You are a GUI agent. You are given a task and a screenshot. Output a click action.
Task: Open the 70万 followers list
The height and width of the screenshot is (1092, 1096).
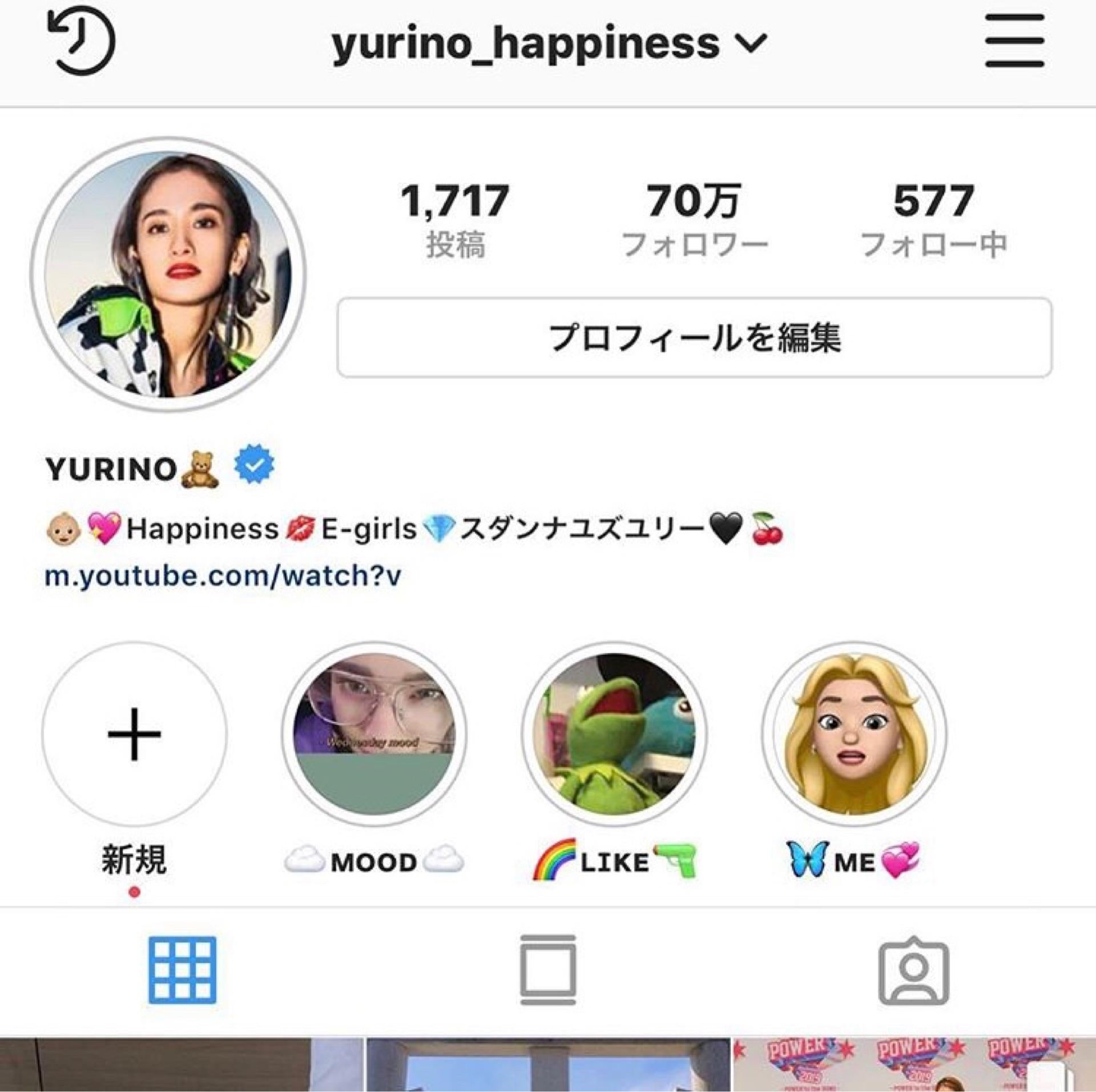(x=694, y=219)
